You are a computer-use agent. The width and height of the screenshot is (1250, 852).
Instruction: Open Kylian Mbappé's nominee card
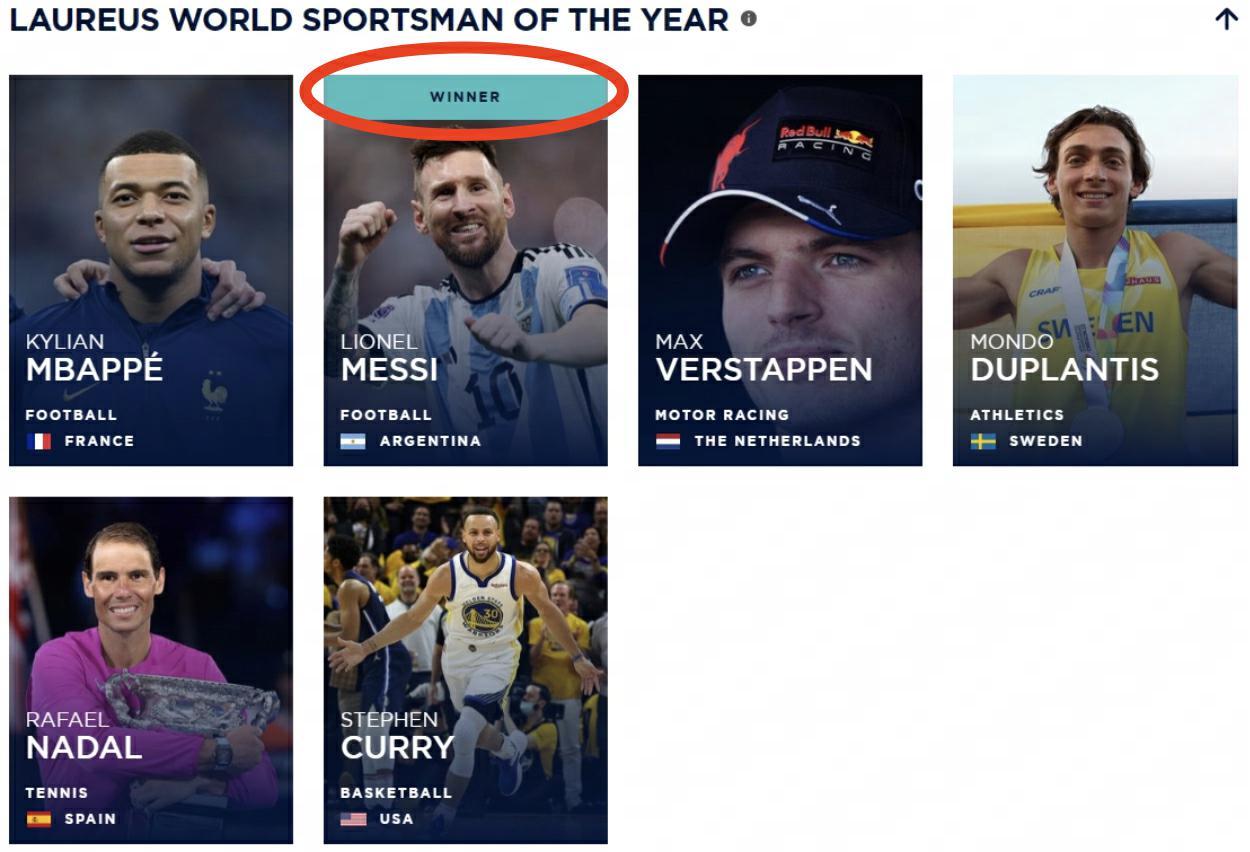[x=151, y=270]
